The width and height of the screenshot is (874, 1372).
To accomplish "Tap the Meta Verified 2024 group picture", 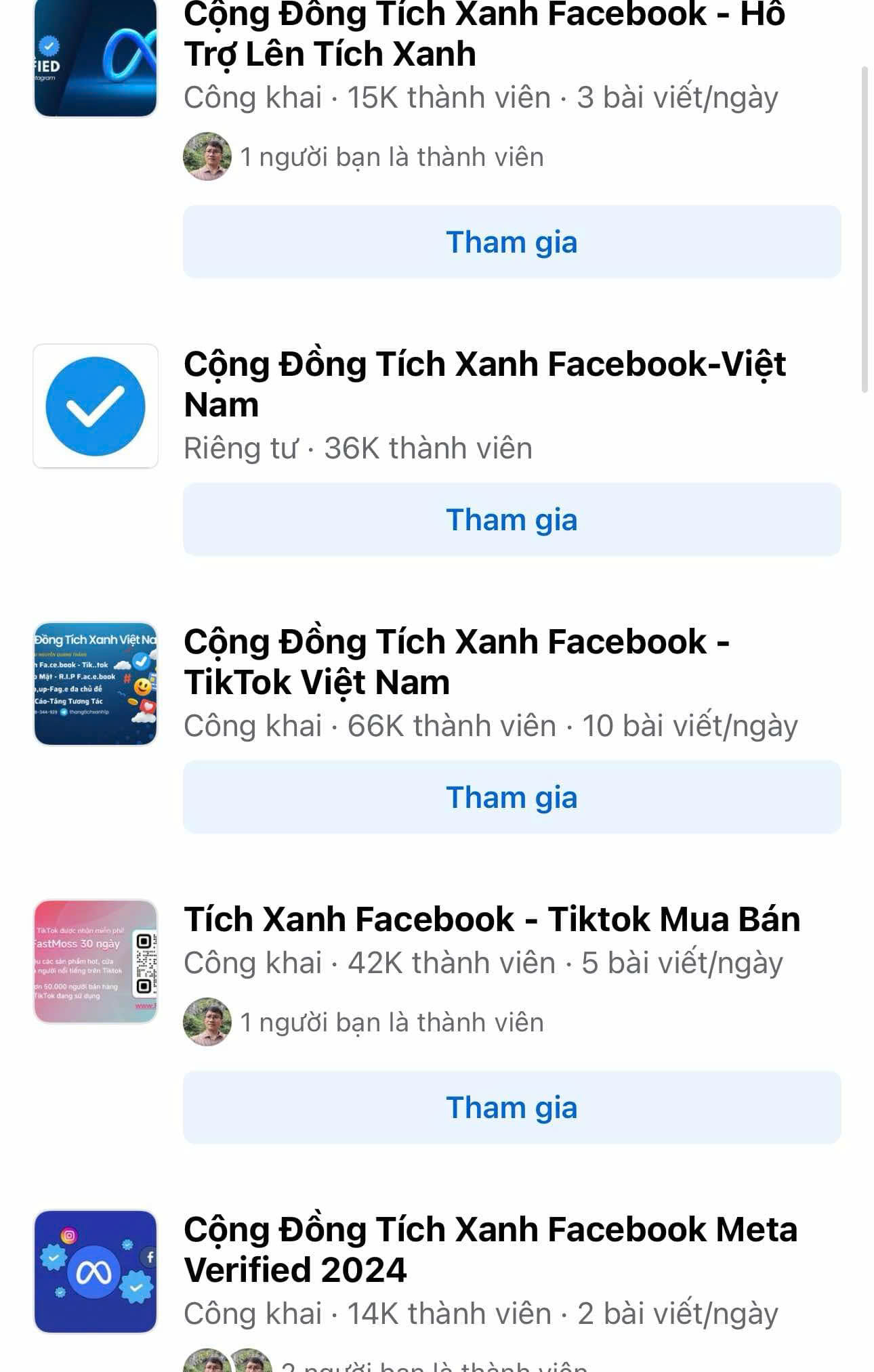I will pos(96,1272).
